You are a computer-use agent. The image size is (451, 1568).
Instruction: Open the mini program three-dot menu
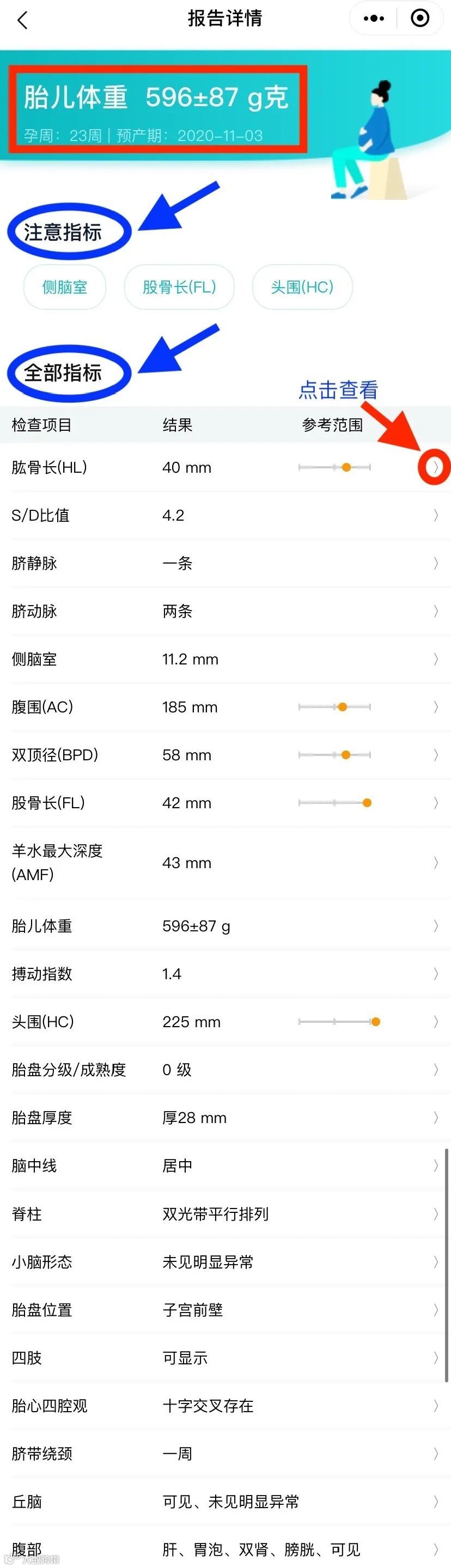point(374,19)
